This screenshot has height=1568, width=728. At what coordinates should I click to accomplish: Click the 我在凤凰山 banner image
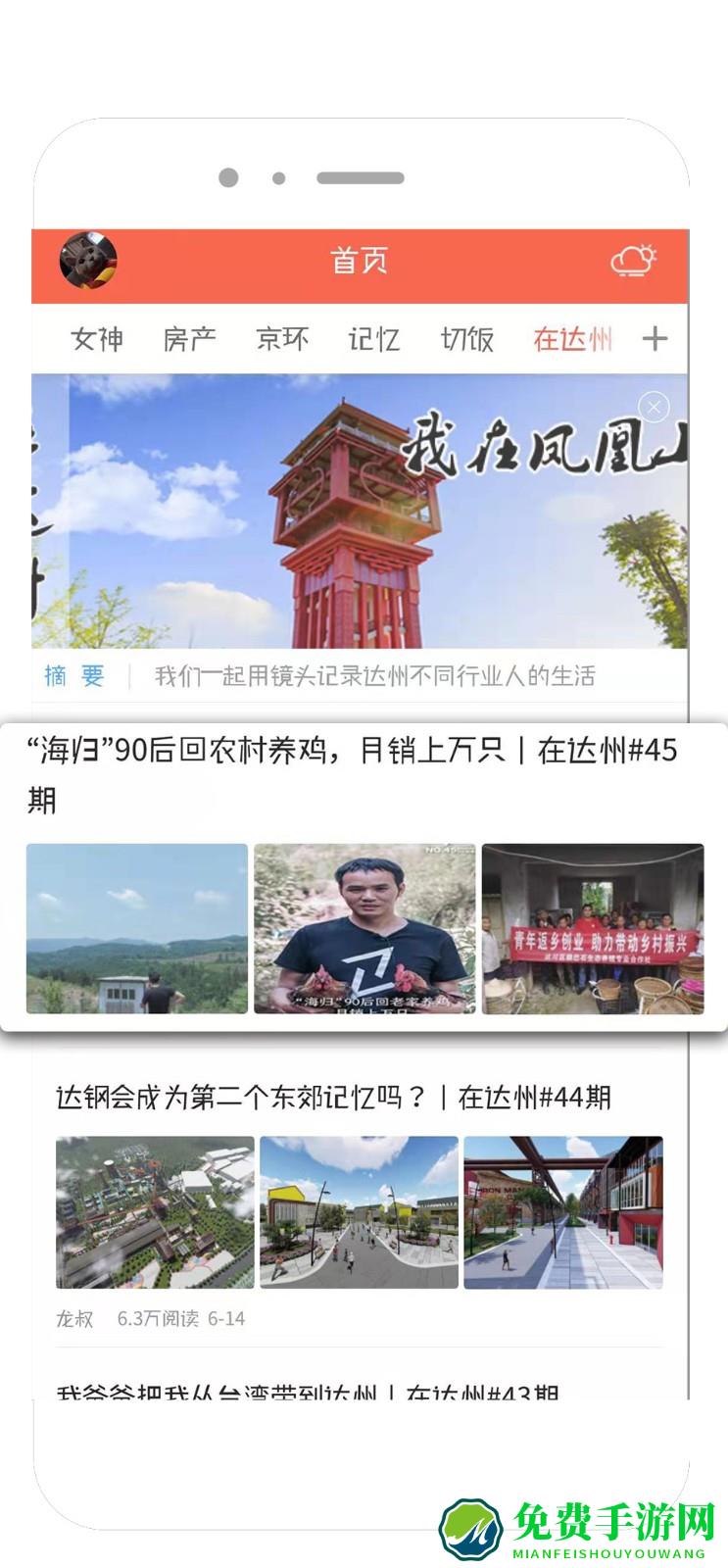tap(364, 510)
